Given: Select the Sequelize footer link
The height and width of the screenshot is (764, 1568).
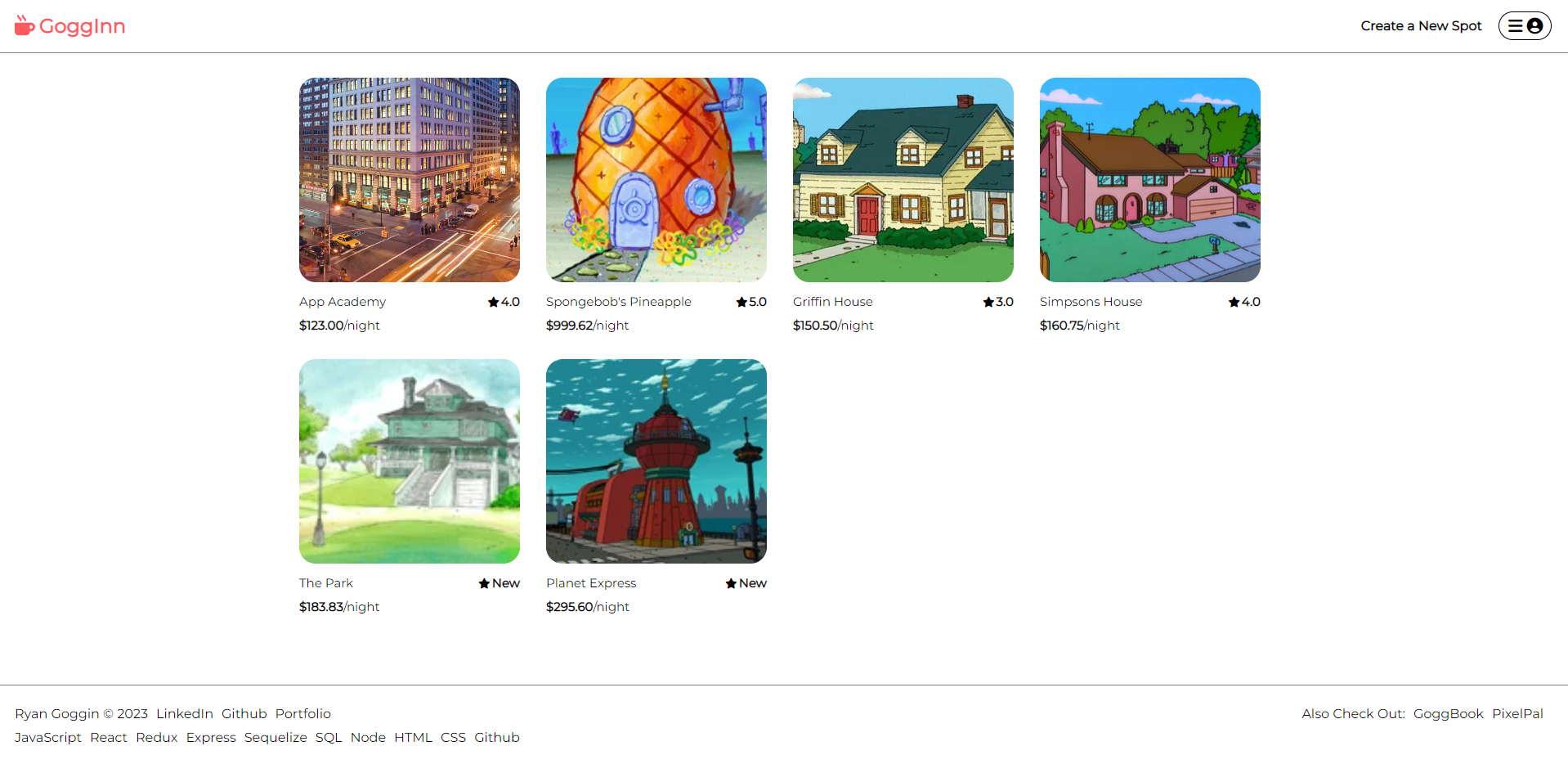Looking at the screenshot, I should pos(276,738).
